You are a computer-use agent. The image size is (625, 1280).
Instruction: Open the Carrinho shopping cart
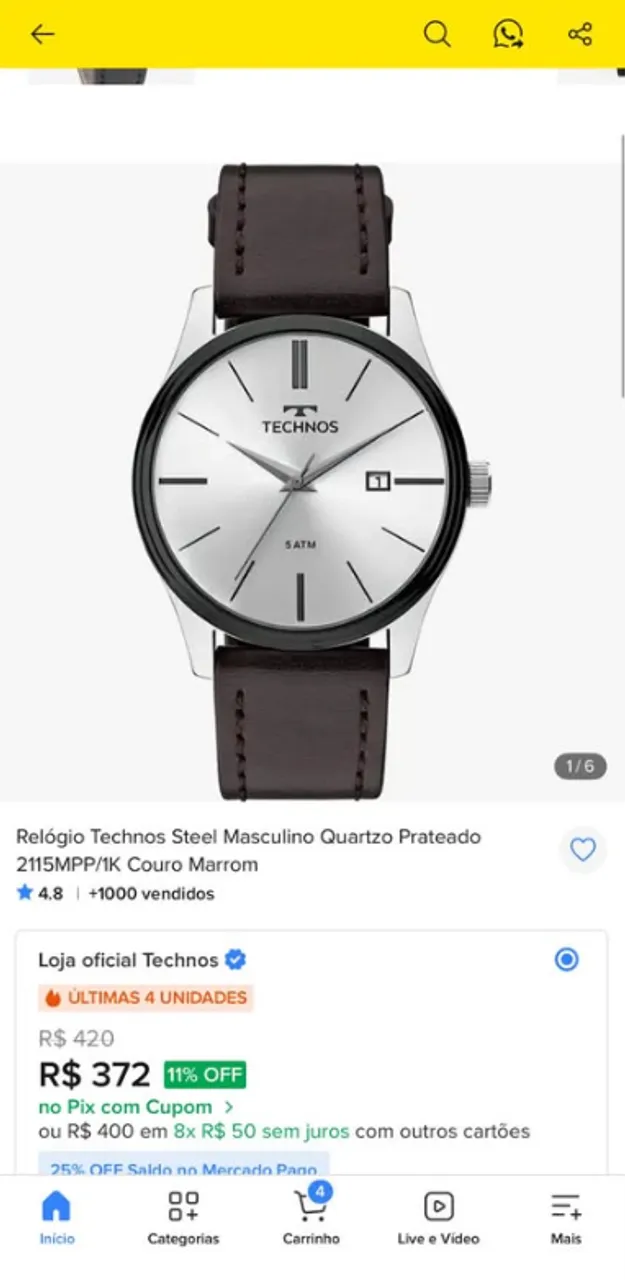click(x=311, y=1216)
